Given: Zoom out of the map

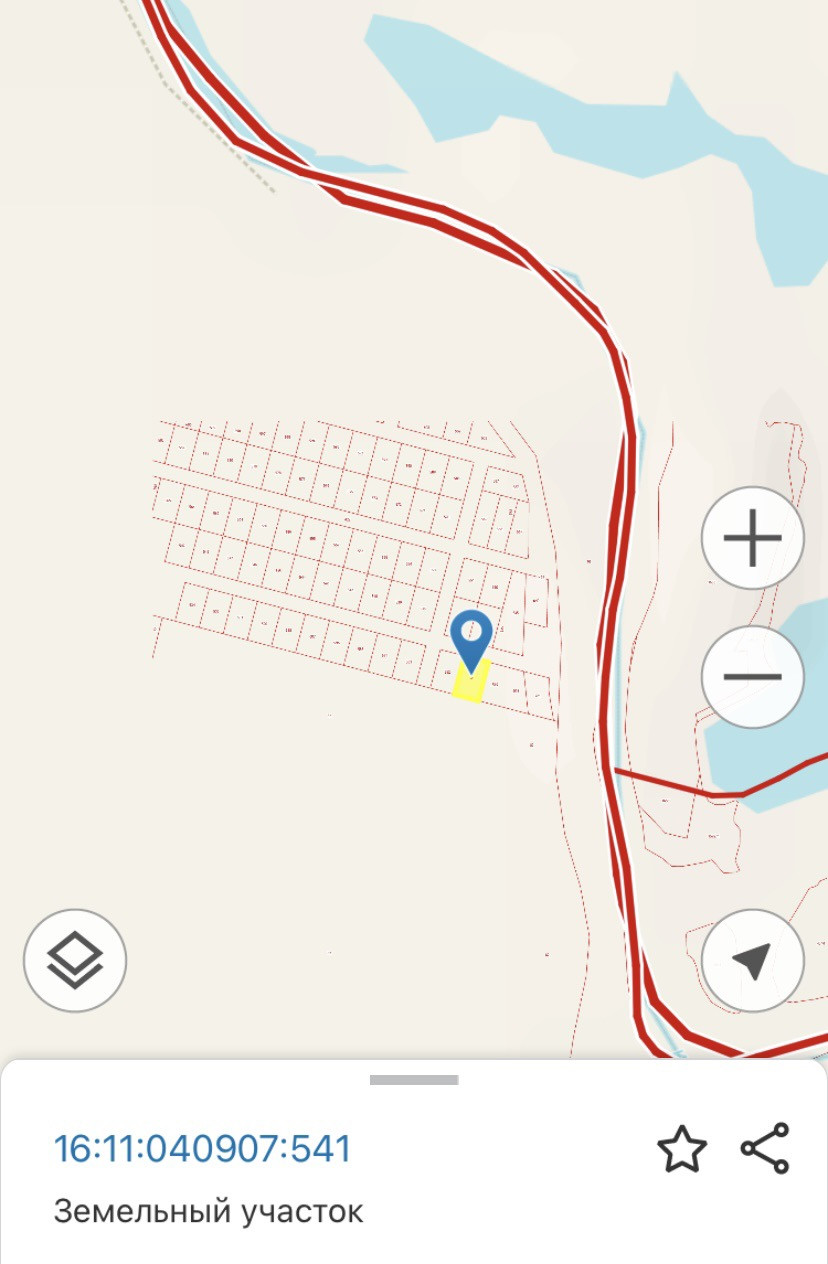Looking at the screenshot, I should click(752, 676).
